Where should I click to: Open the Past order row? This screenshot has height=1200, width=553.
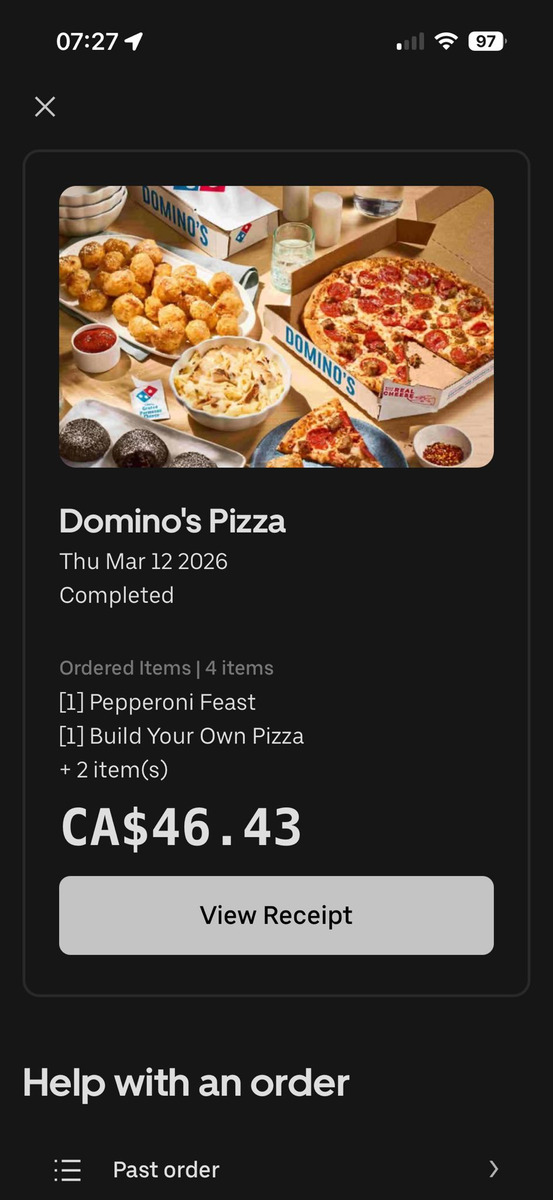pos(276,1169)
